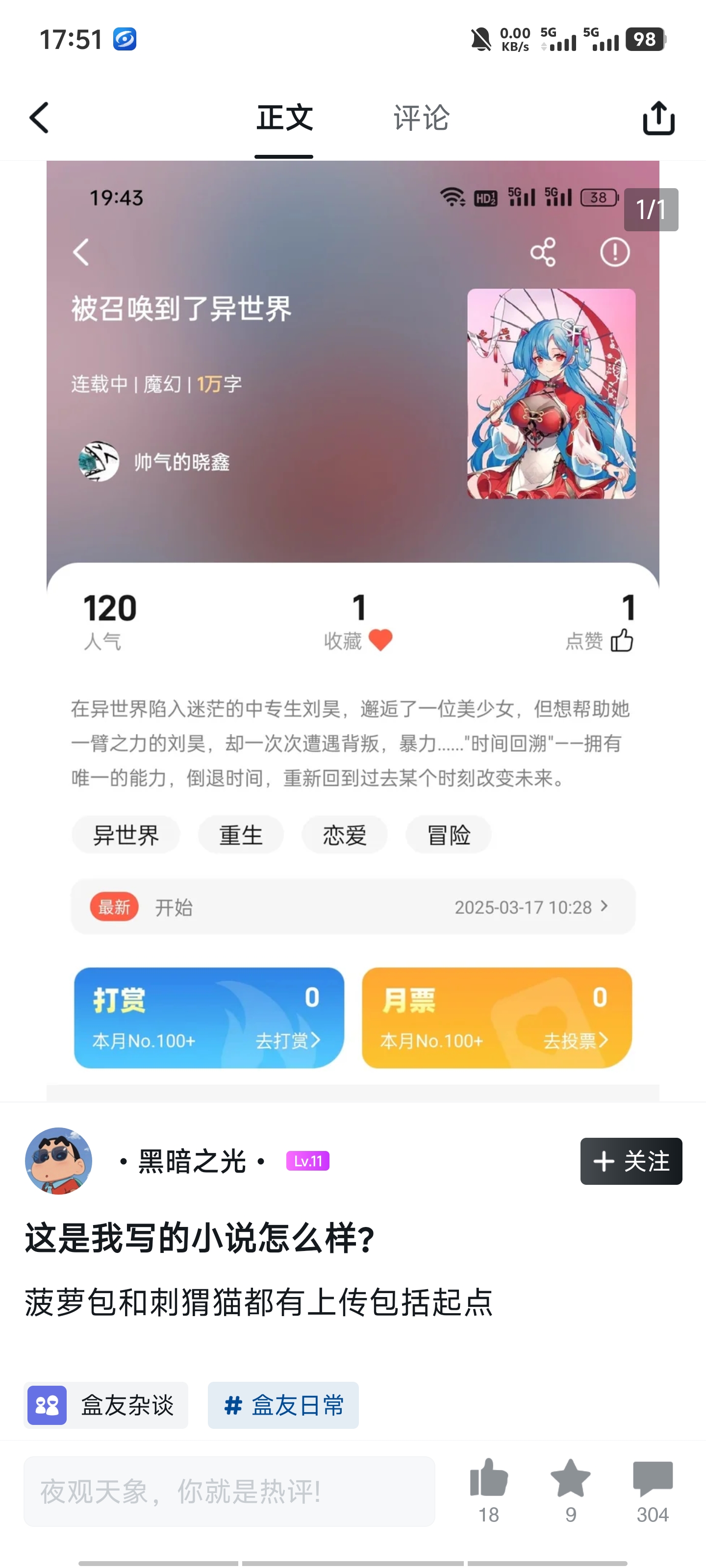Switch to the 评论 tab
Viewport: 706px width, 1568px height.
coord(421,118)
